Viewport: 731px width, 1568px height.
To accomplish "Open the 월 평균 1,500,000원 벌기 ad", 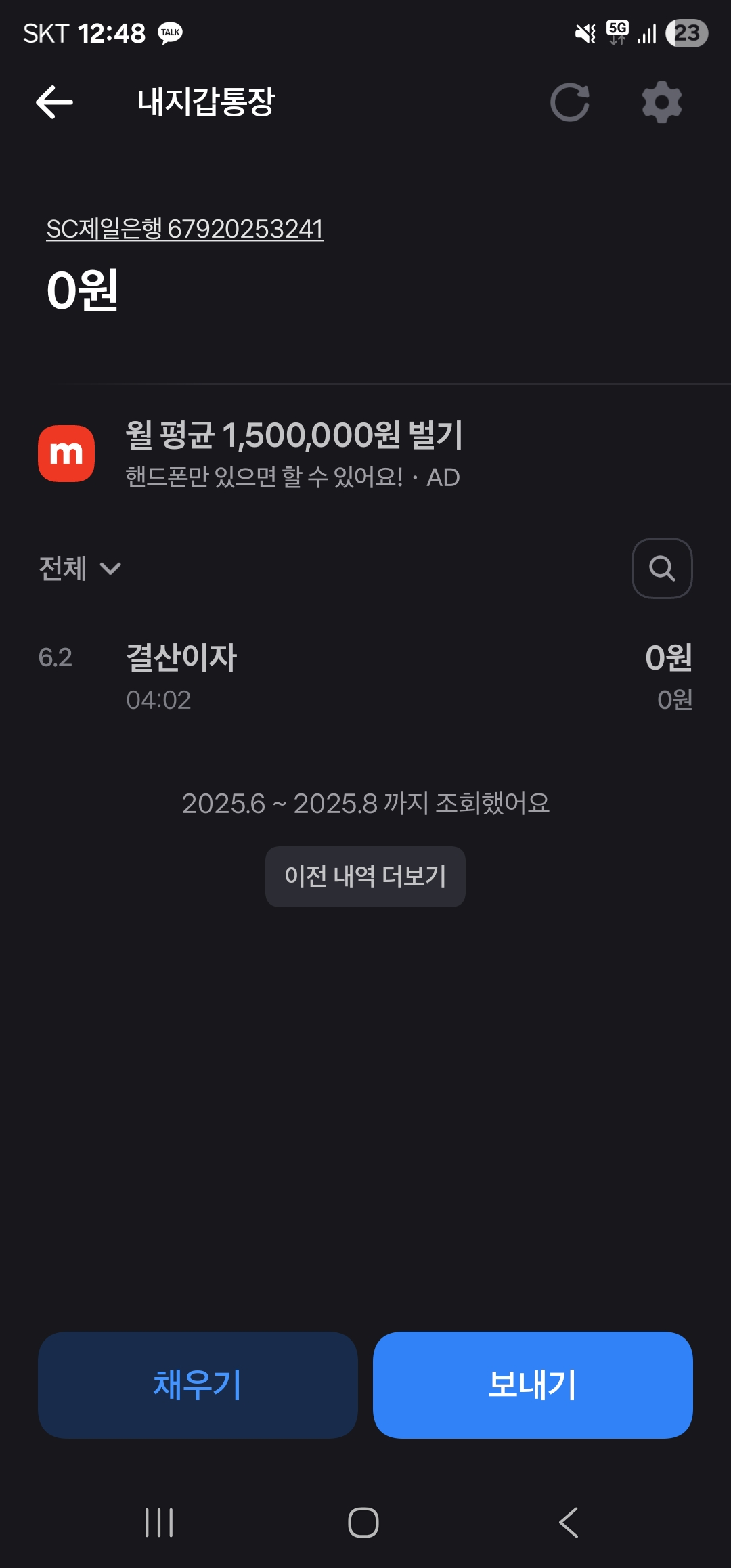I will (x=294, y=452).
